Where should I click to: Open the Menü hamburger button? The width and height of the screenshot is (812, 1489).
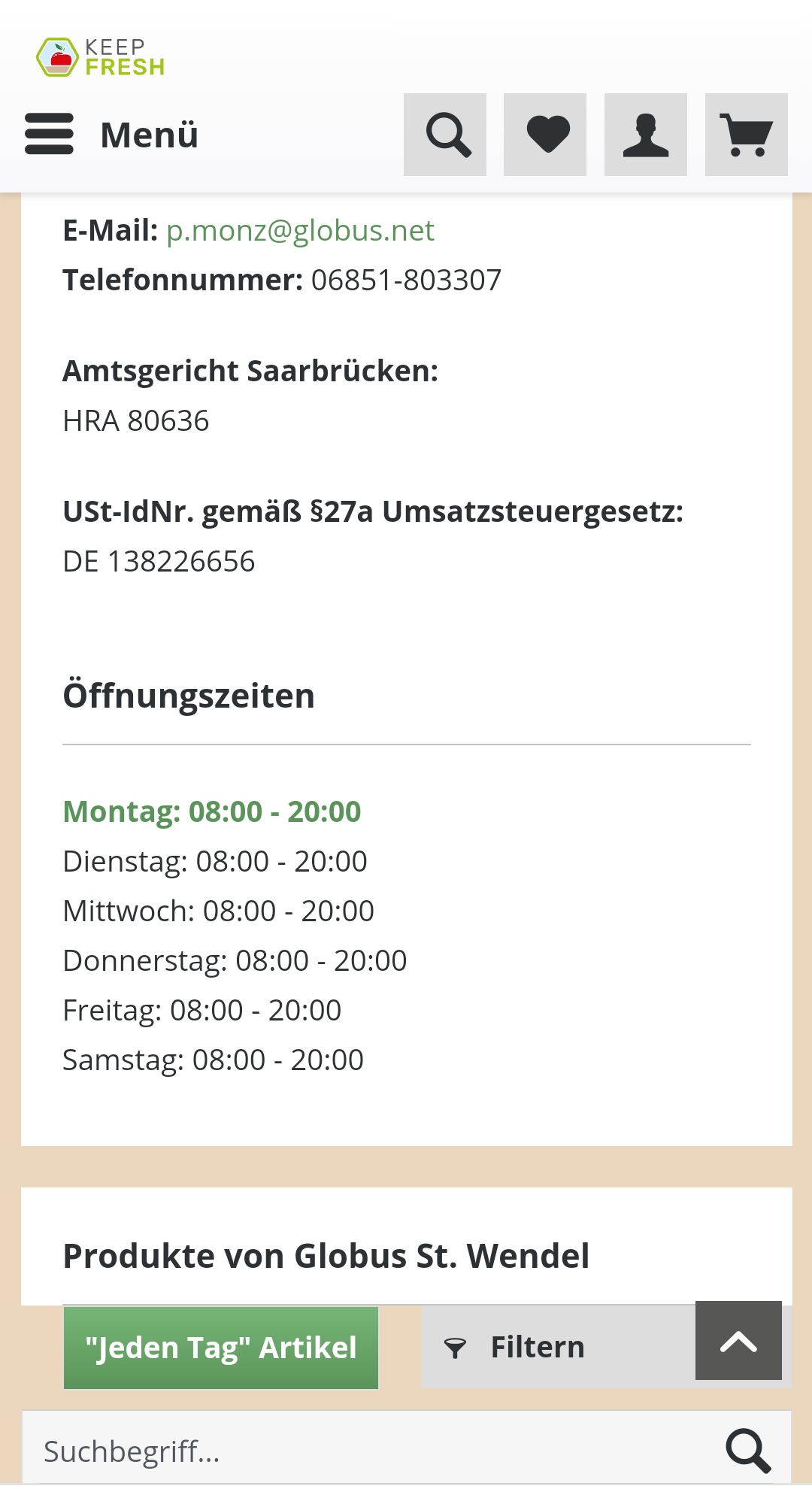[x=112, y=135]
